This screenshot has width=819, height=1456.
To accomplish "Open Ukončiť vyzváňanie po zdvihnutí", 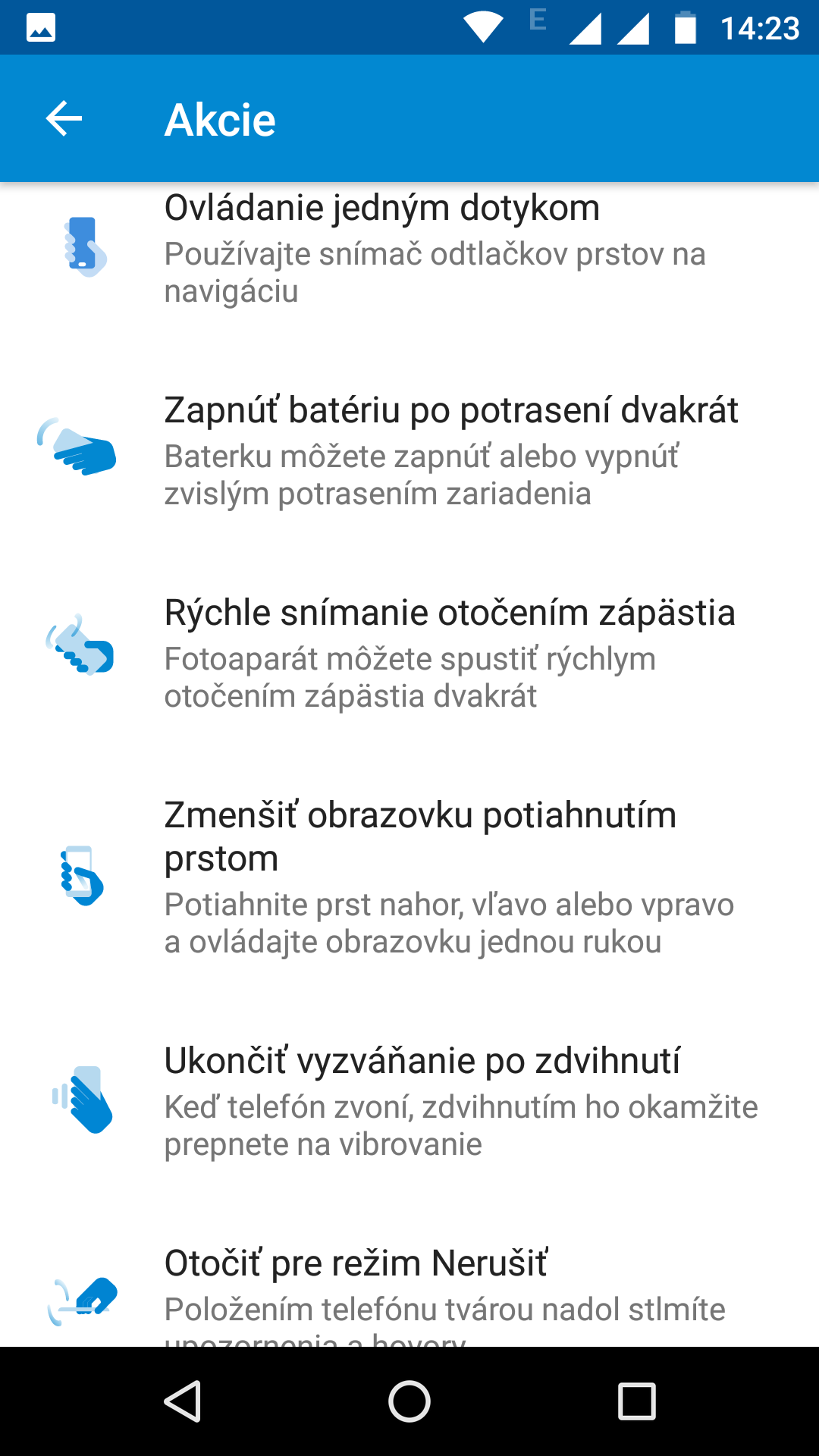I will tap(409, 1102).
